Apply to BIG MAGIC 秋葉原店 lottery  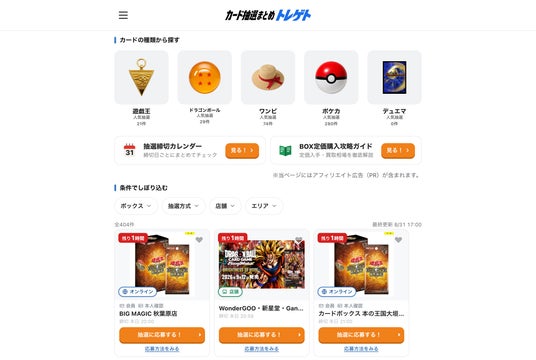tap(162, 335)
